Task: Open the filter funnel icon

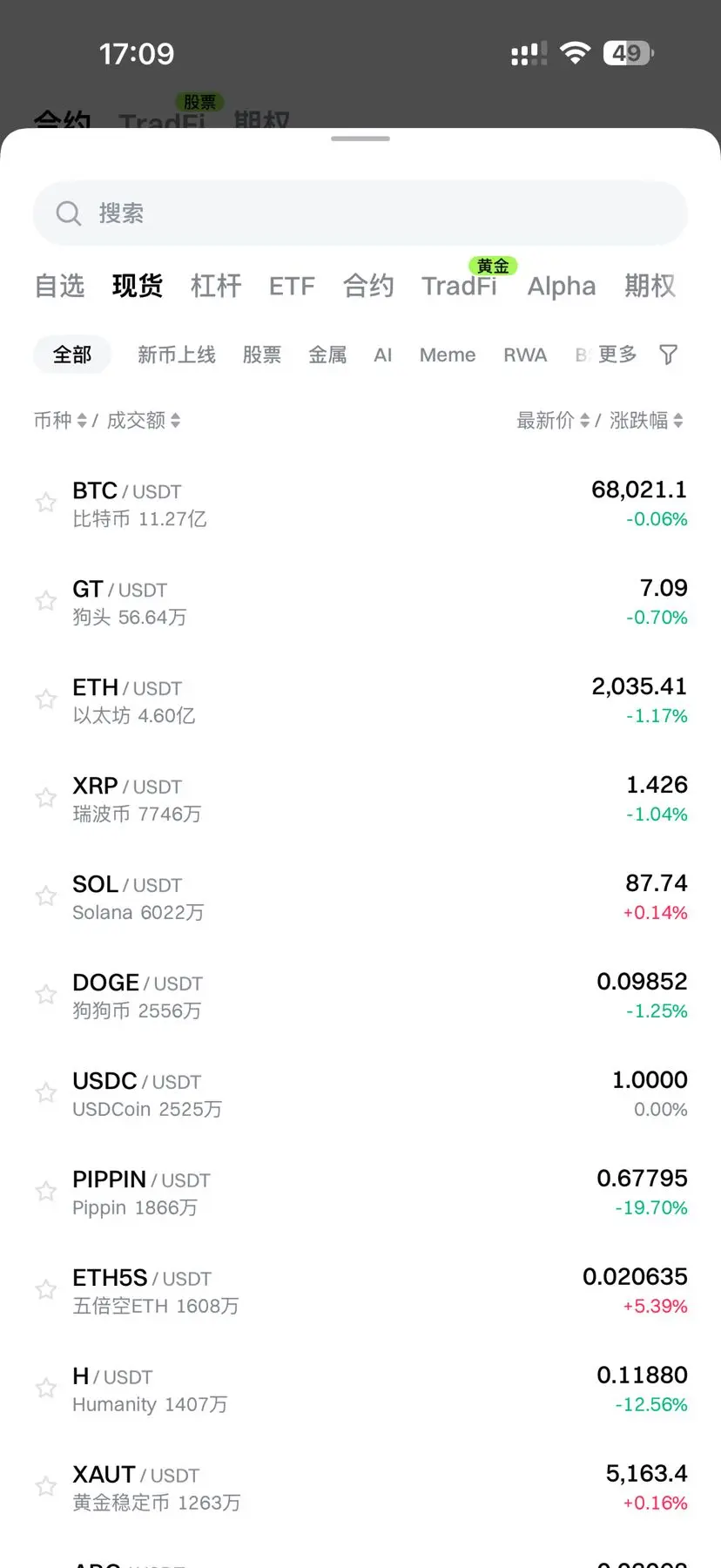Action: tap(668, 355)
